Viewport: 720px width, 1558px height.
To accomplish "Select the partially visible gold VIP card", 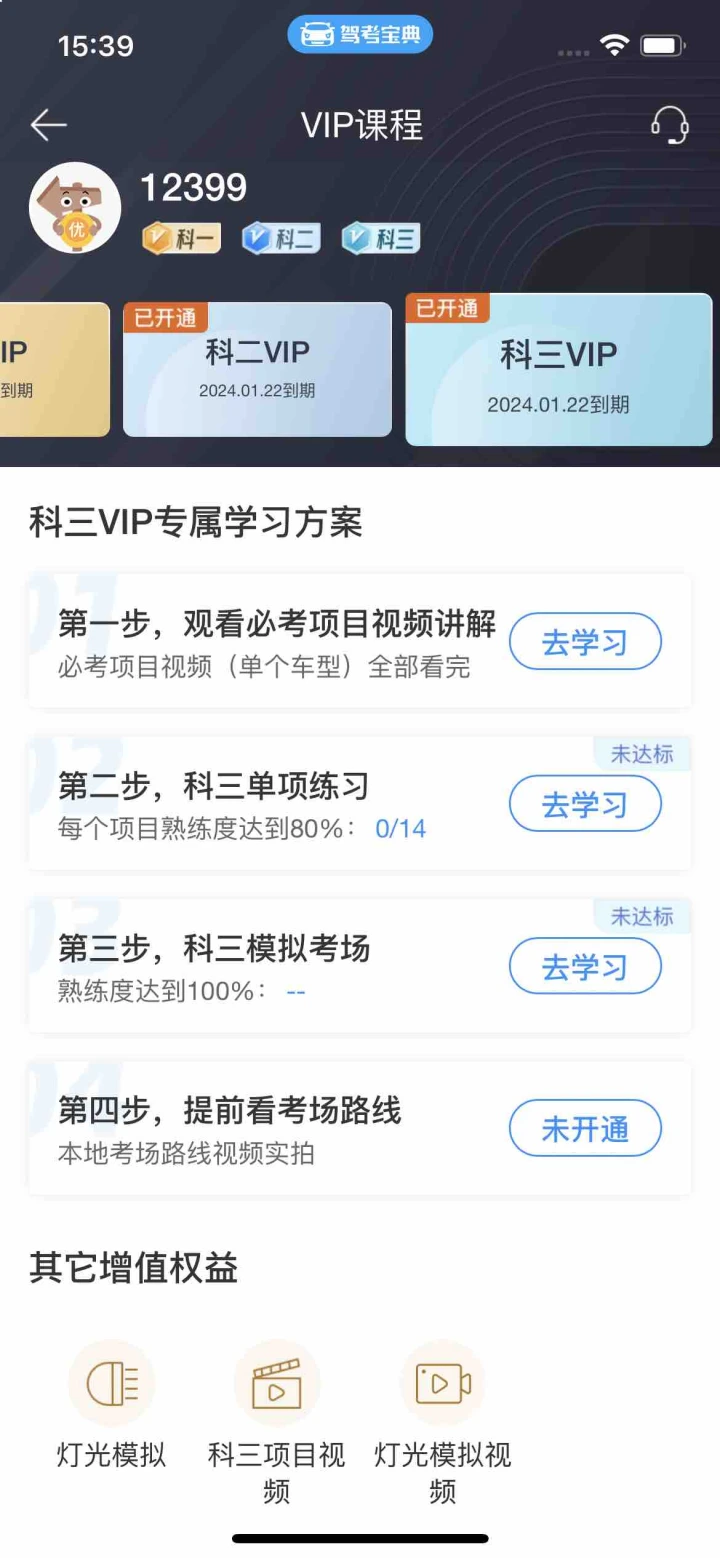I will [x=50, y=370].
